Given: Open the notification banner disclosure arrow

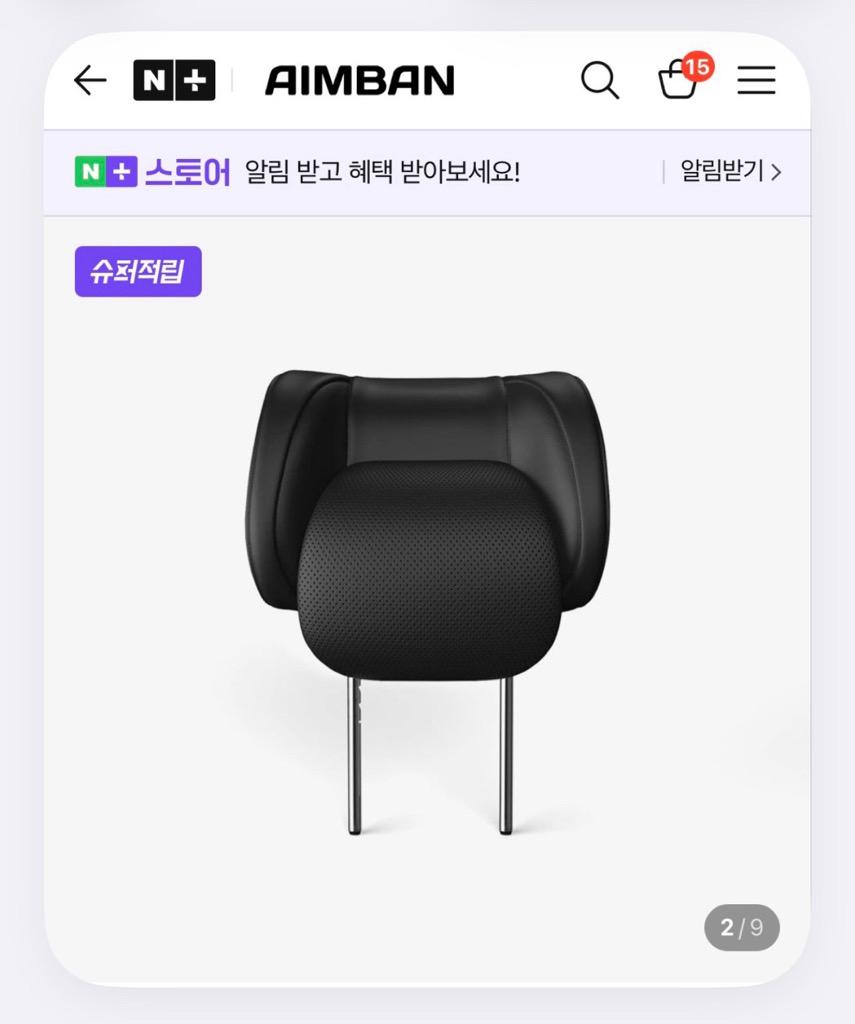Looking at the screenshot, I should [778, 172].
